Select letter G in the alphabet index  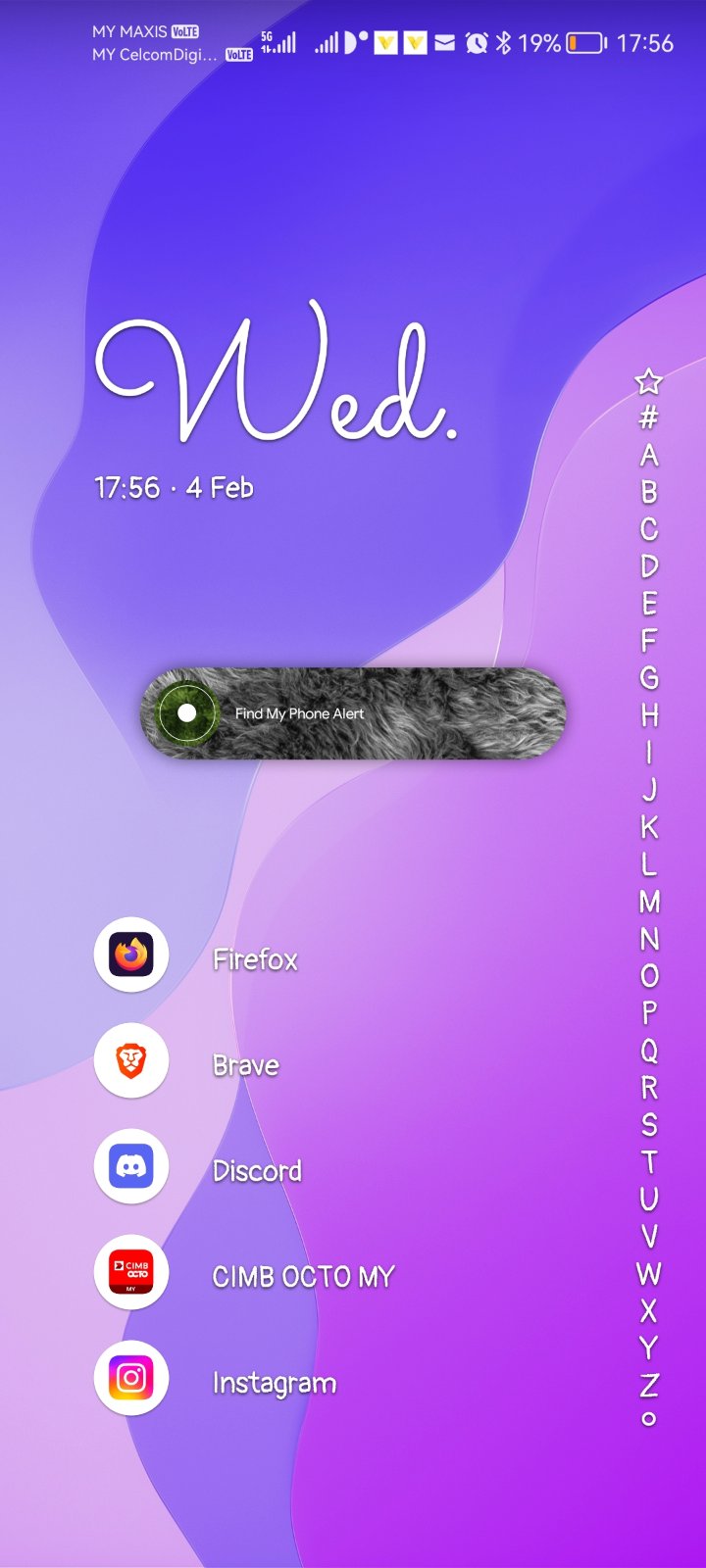[648, 678]
